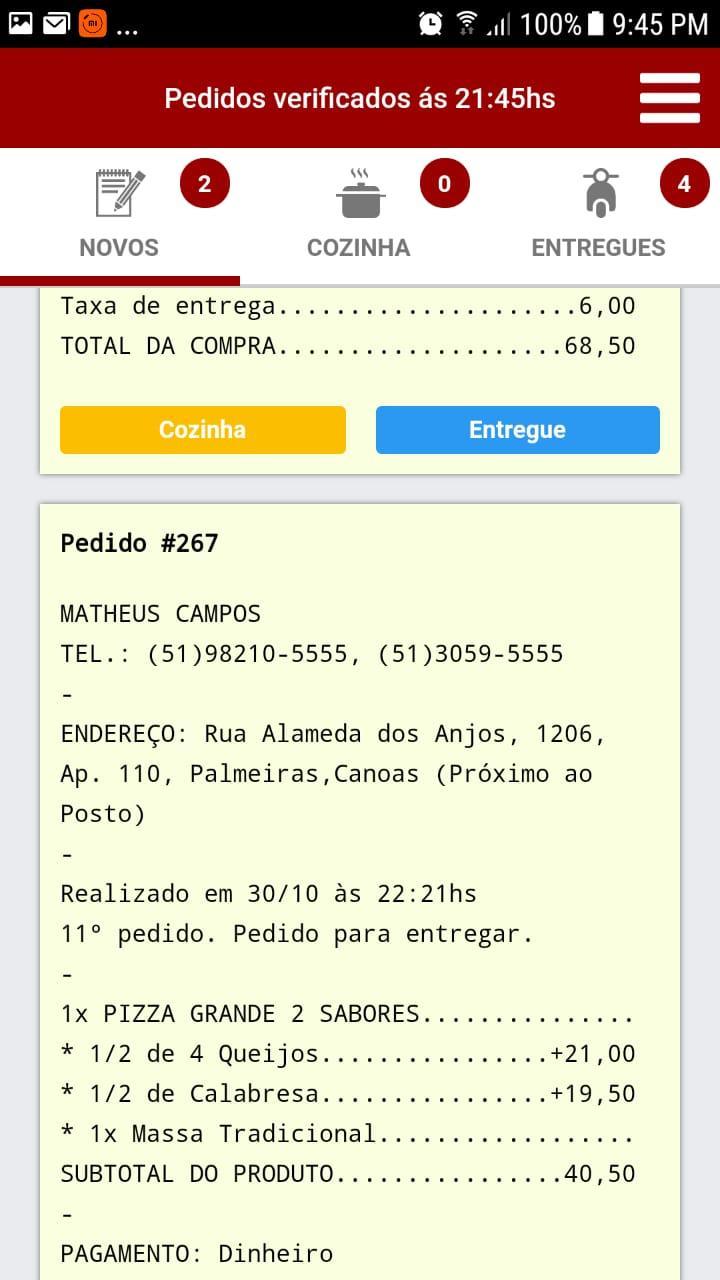Switch to the Novos tab
720x1280 pixels.
tap(120, 216)
